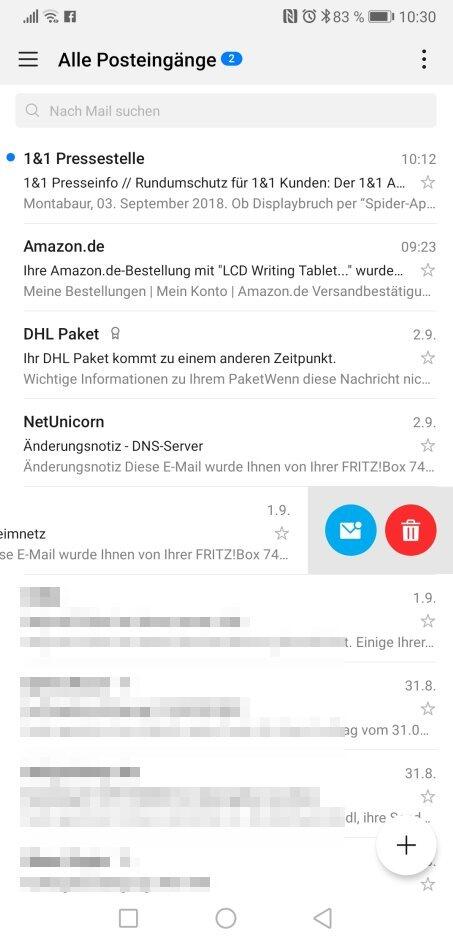Open the Amazon.de order email
453x937 pixels.
pos(226,268)
